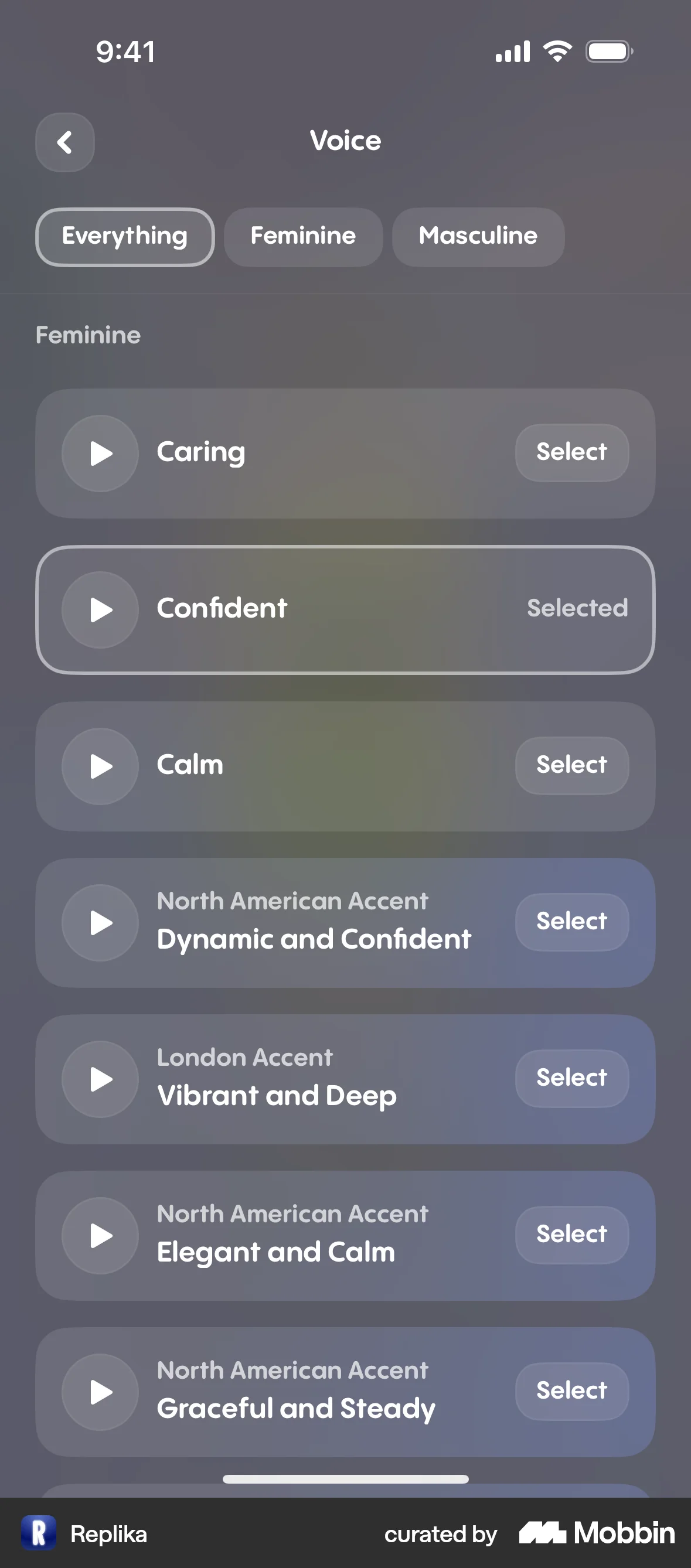Image resolution: width=691 pixels, height=1568 pixels.
Task: Play the Confident voice sample
Action: coord(100,609)
